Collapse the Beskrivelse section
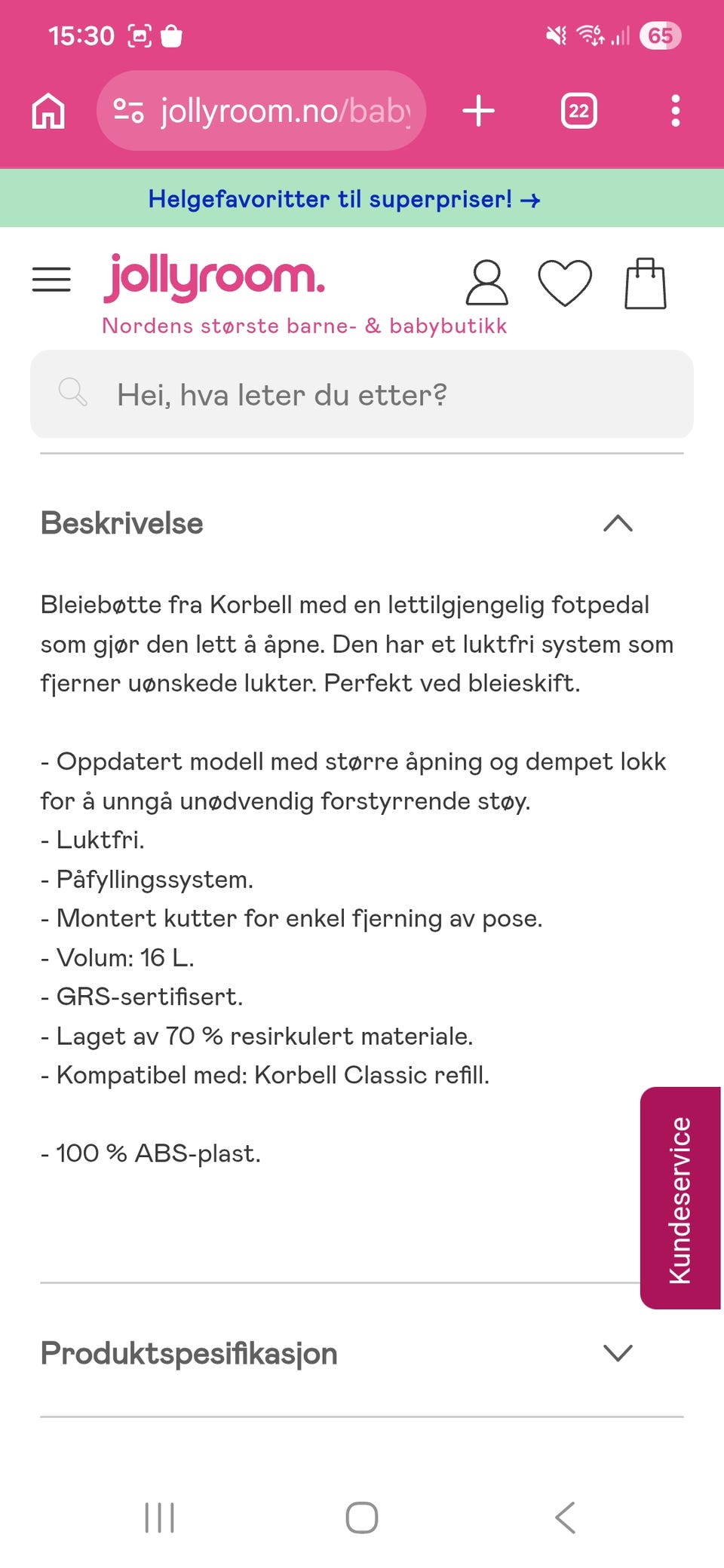Screen dimensions: 724x1568 click(618, 523)
